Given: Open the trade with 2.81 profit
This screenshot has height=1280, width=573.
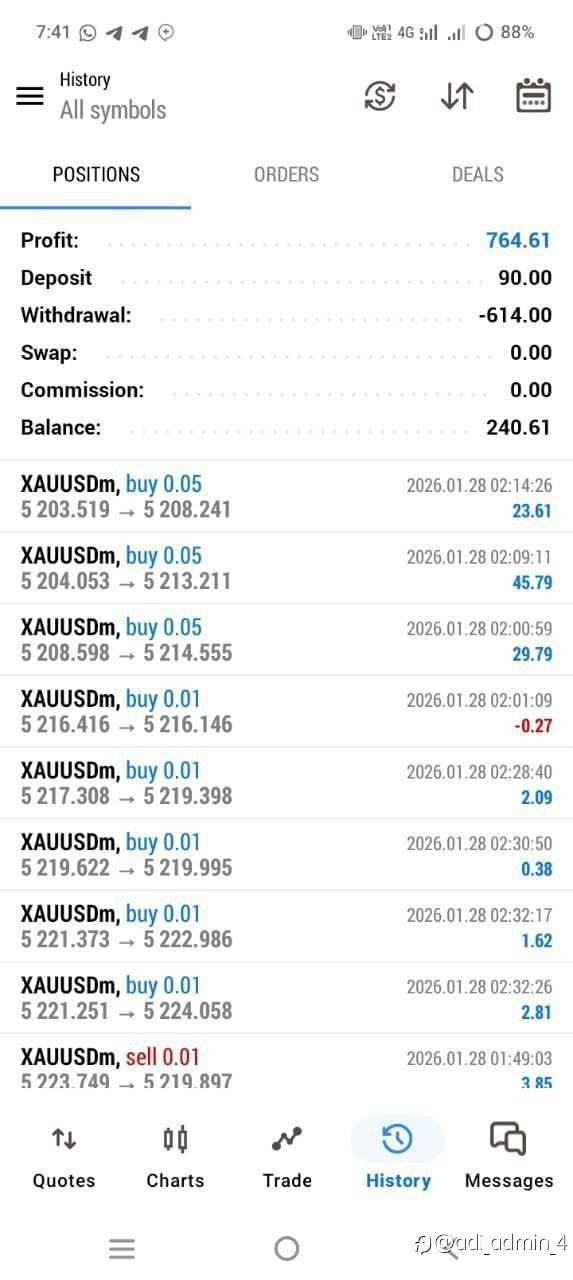Looking at the screenshot, I should pyautogui.click(x=286, y=998).
